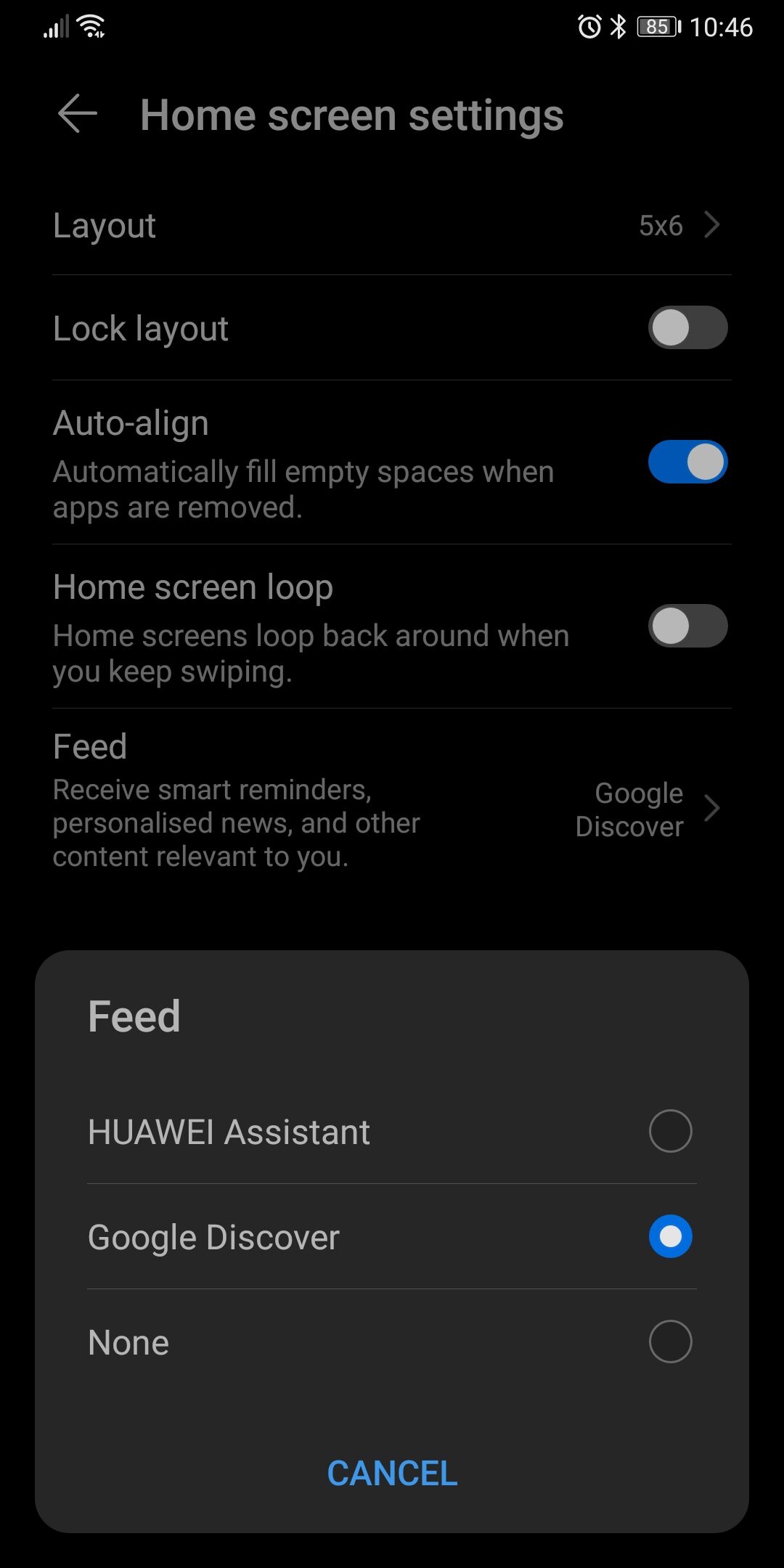Choose the Google Discover option
Image resolution: width=784 pixels, height=1568 pixels.
point(392,1237)
